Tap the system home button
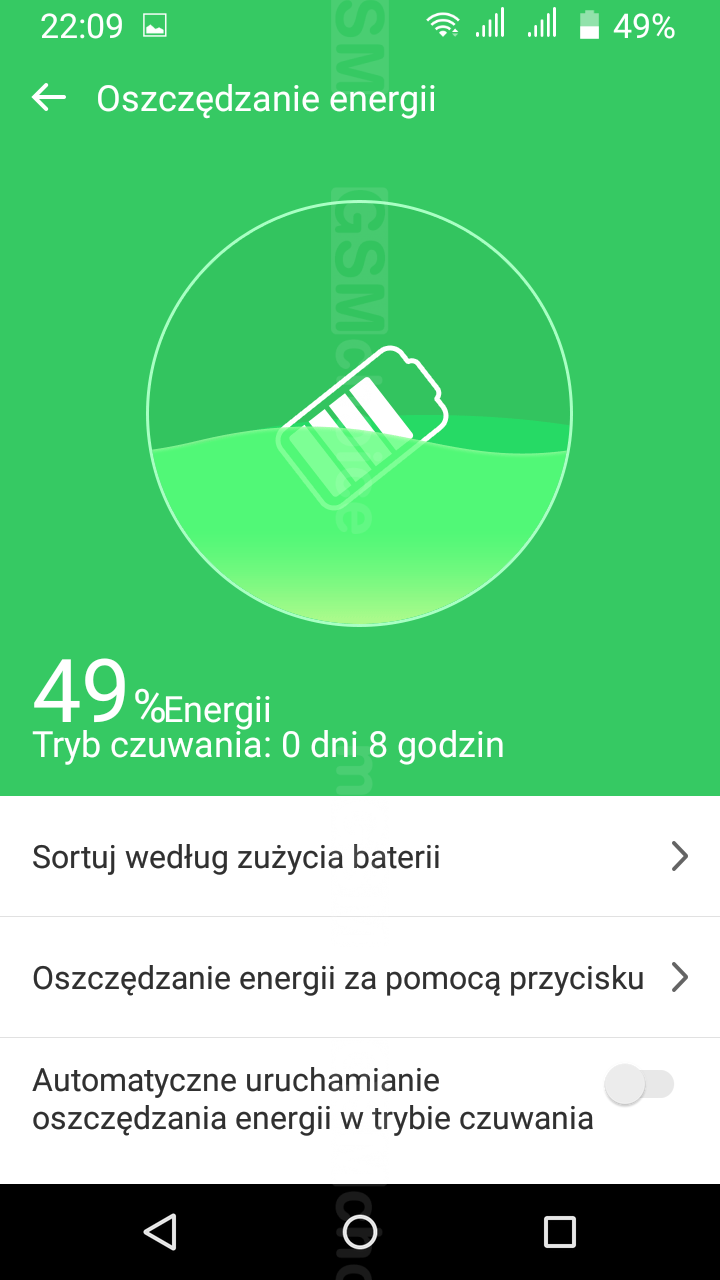 (x=360, y=1232)
